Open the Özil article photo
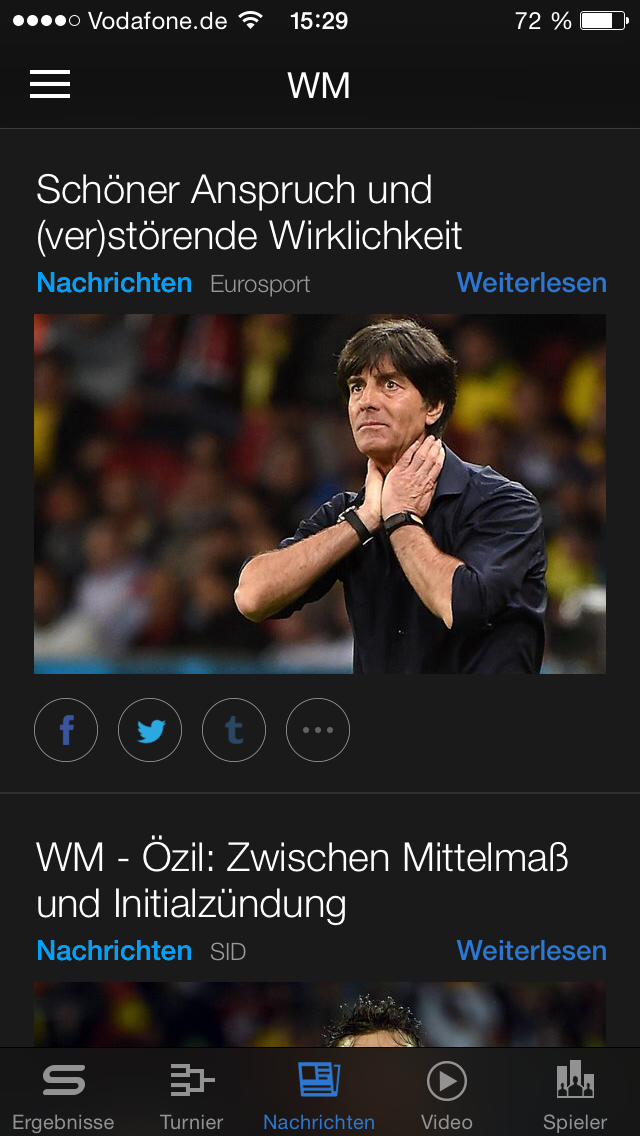 (x=320, y=1014)
